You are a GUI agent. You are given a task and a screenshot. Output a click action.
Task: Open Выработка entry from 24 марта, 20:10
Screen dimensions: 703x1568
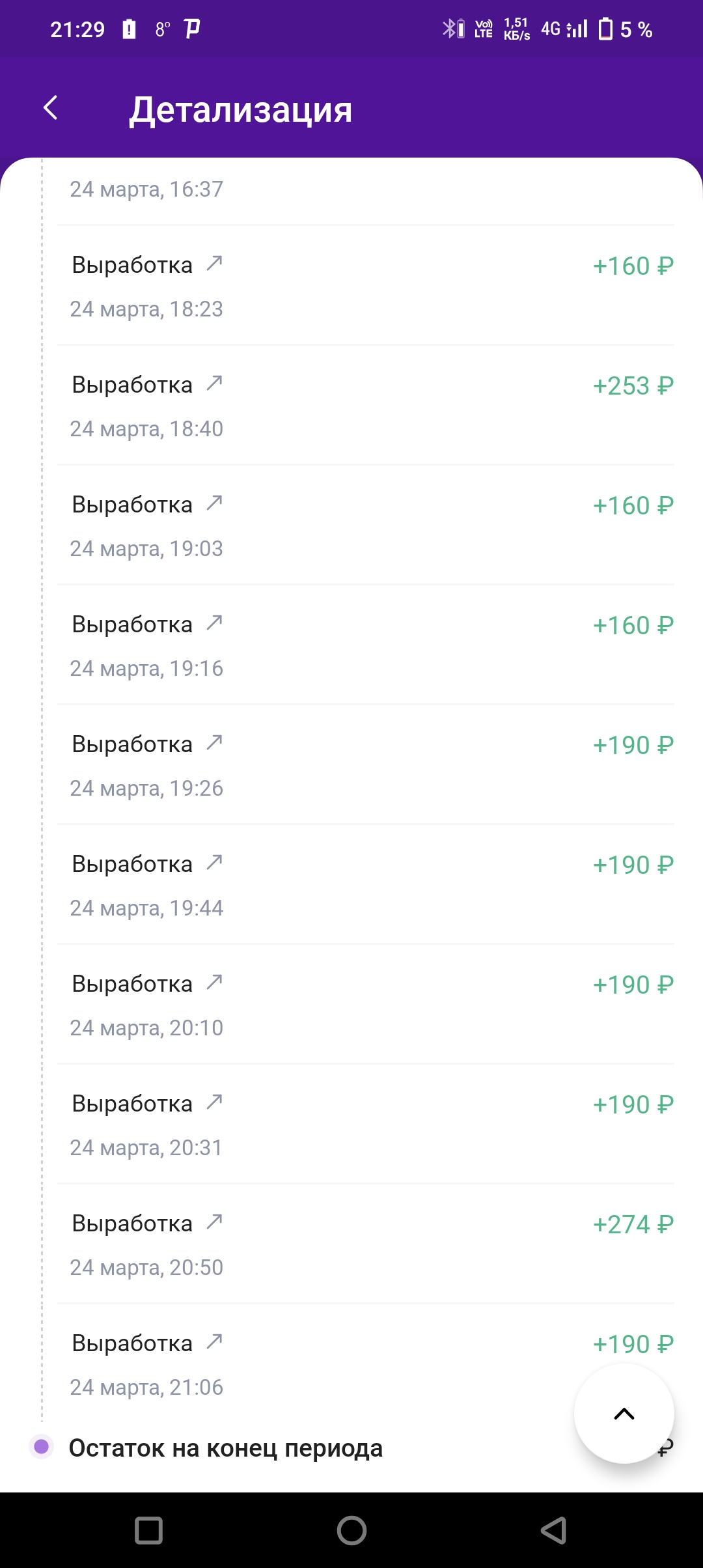coord(366,1005)
